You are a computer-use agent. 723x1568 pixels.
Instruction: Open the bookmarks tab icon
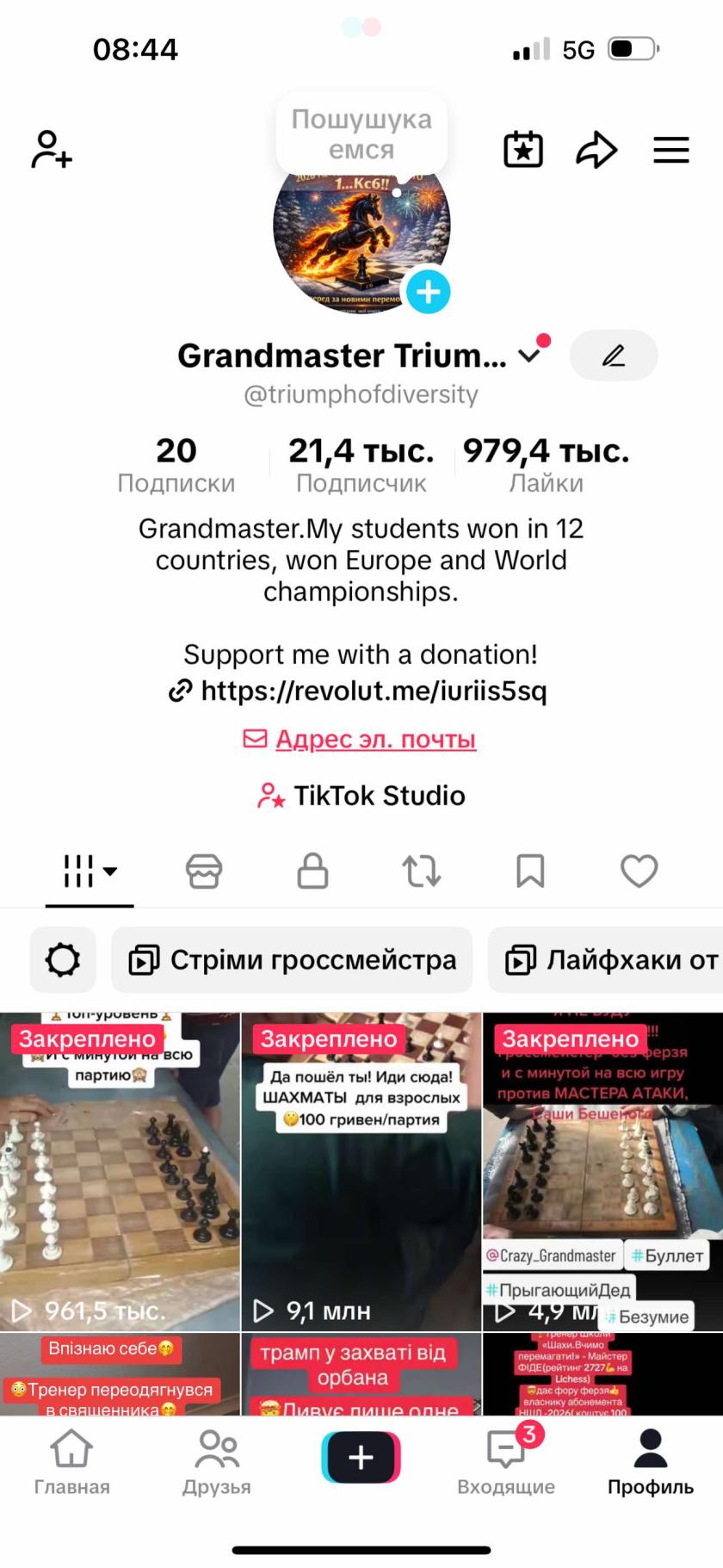tap(530, 871)
